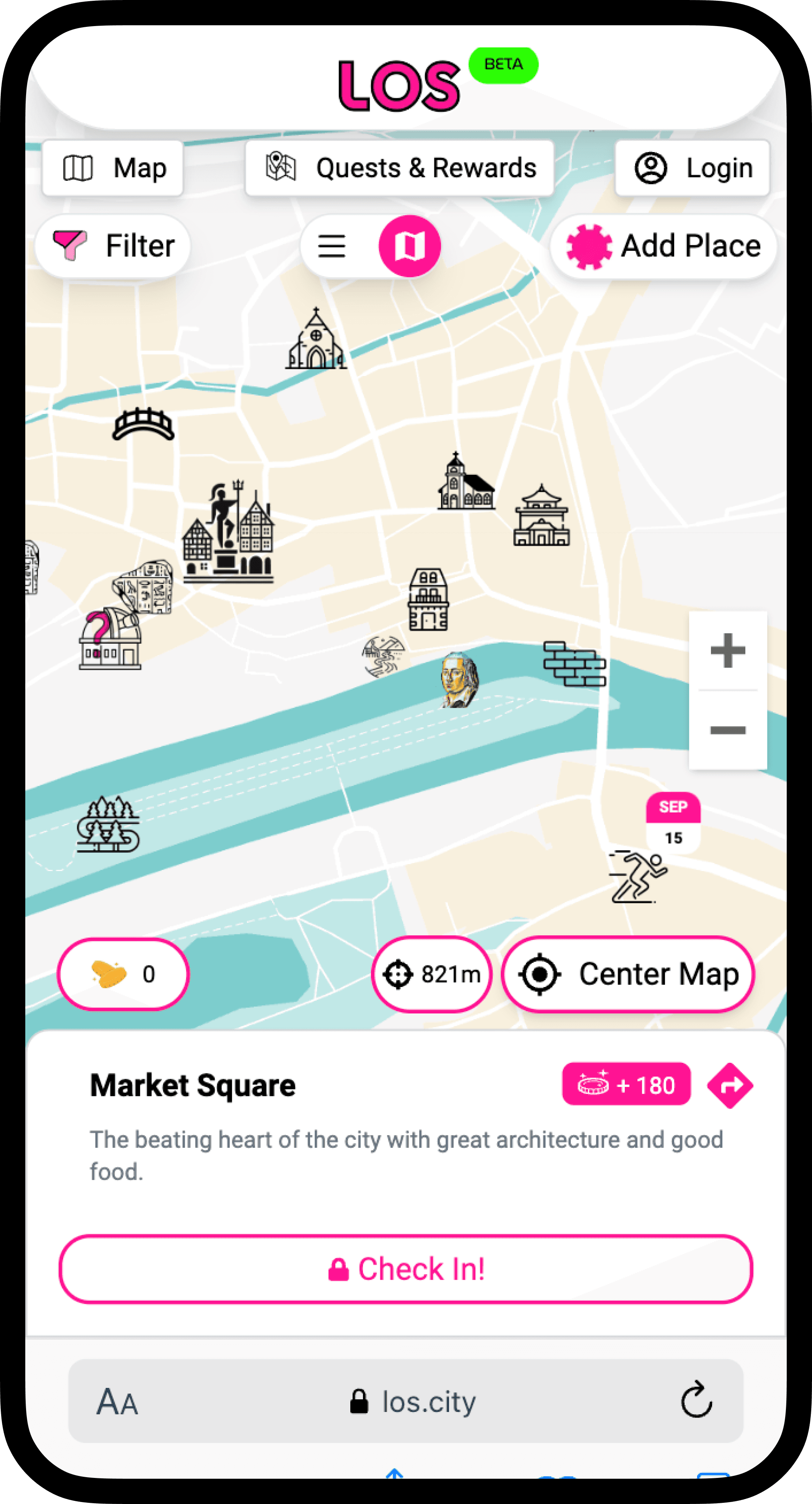Select the pink map view button
The width and height of the screenshot is (812, 1504).
click(x=409, y=246)
